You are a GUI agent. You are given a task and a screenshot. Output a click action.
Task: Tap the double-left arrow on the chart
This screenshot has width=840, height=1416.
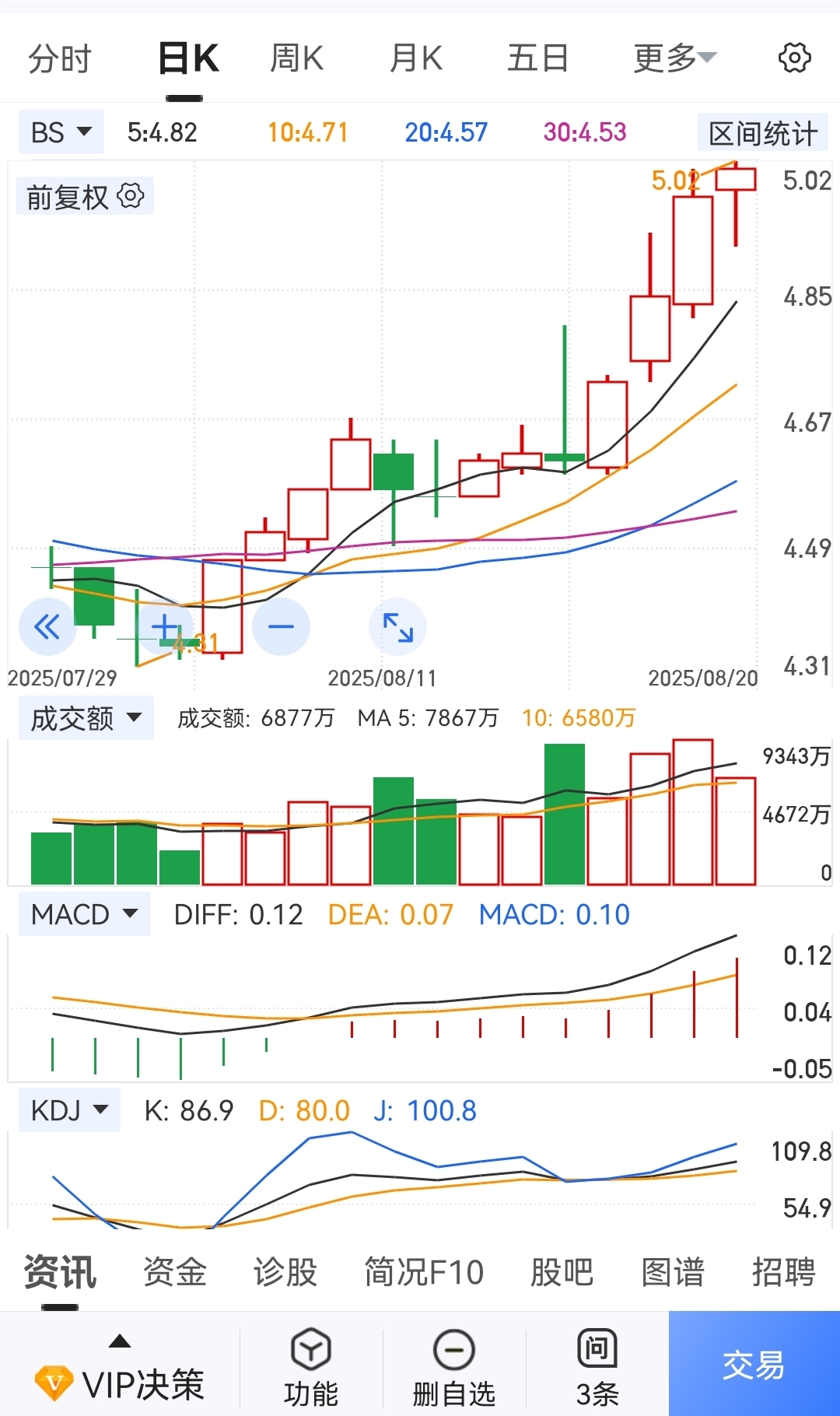click(x=47, y=626)
